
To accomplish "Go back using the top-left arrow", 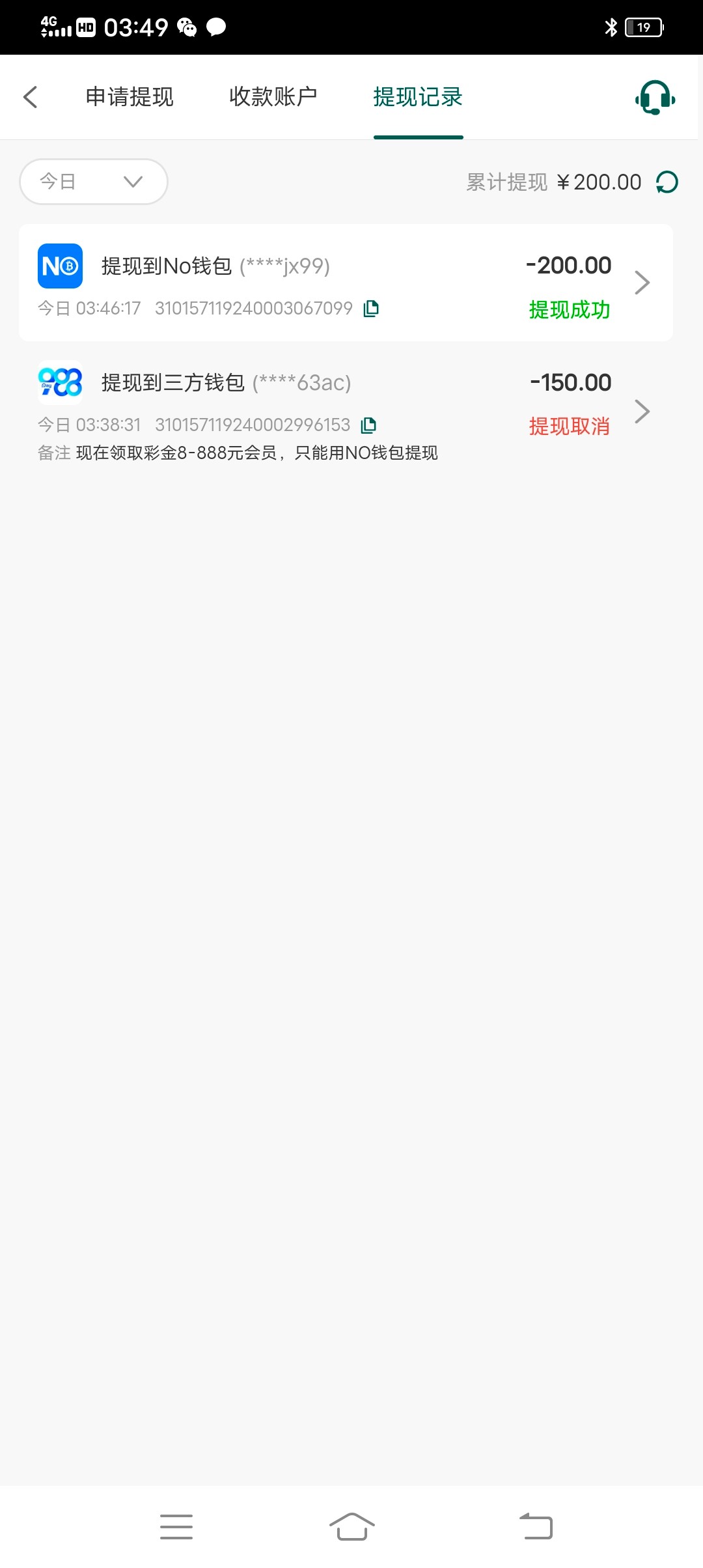I will point(30,97).
